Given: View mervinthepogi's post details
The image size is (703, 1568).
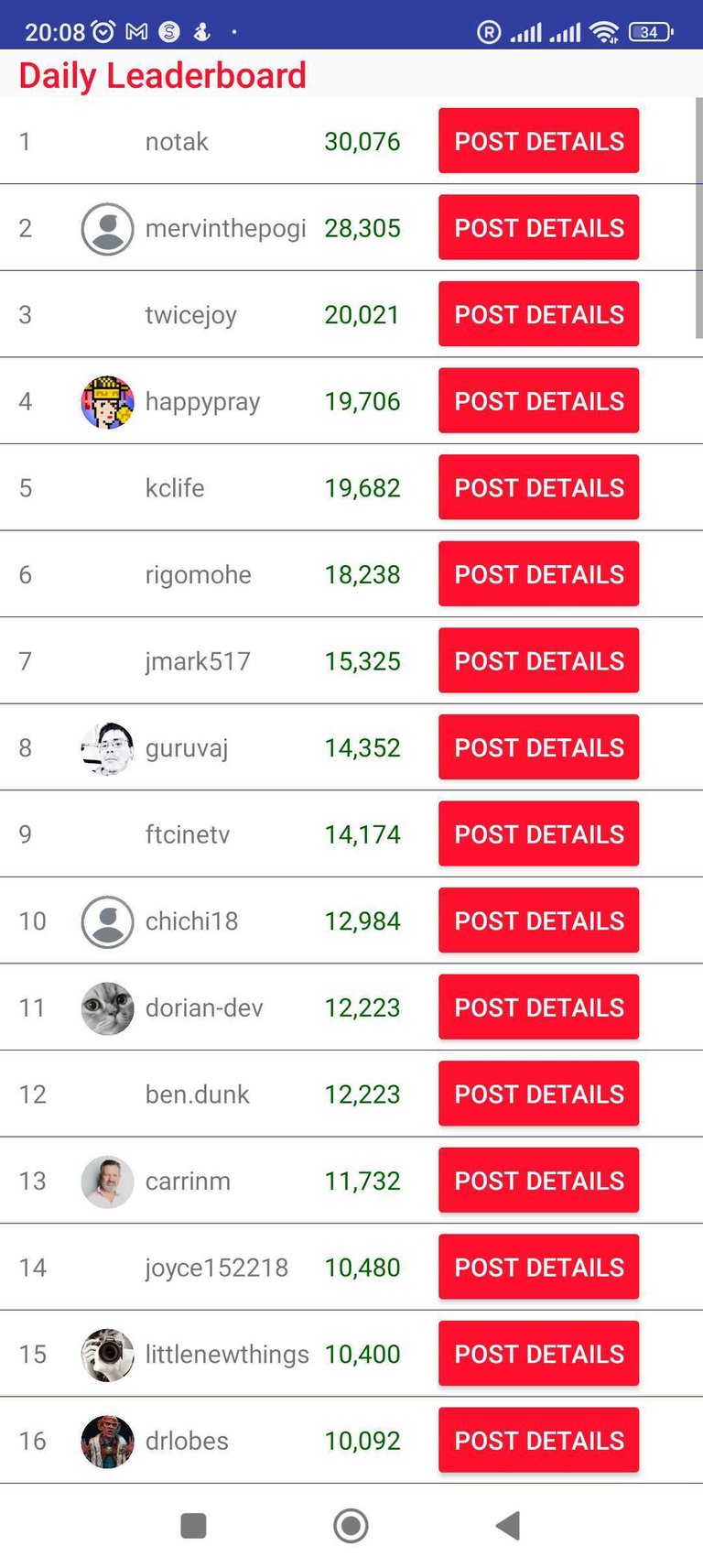Looking at the screenshot, I should (538, 228).
